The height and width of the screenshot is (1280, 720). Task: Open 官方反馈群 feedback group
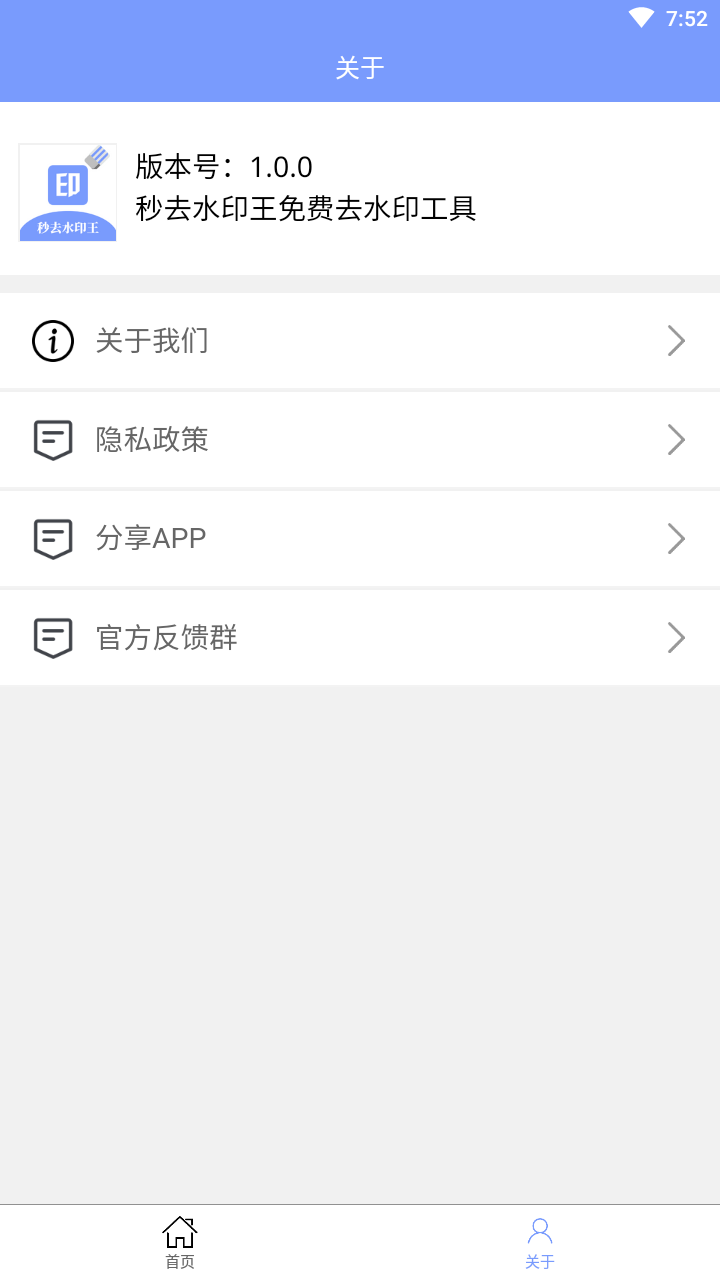coord(360,638)
